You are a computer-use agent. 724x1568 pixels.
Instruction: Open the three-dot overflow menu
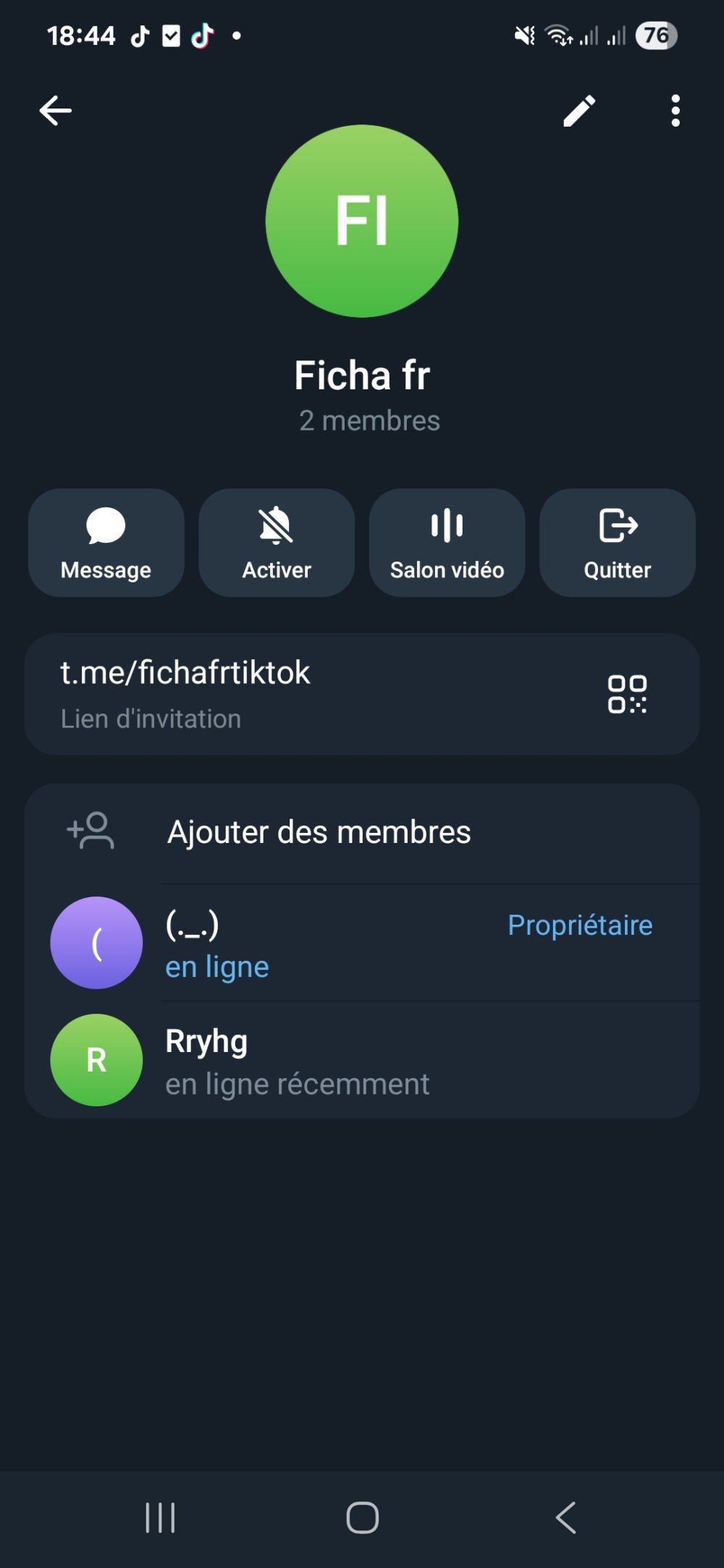675,110
